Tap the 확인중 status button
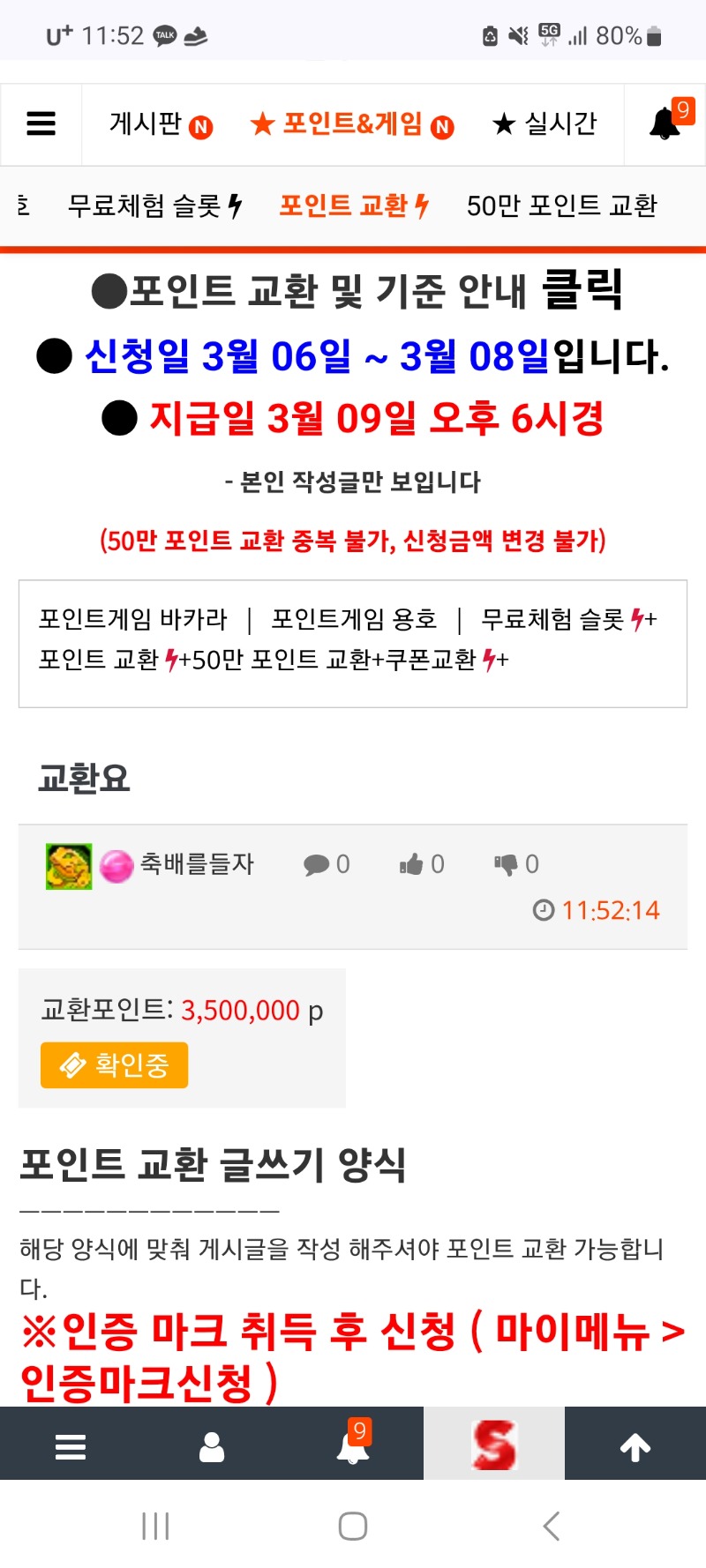The image size is (706, 1568). coord(114,1065)
